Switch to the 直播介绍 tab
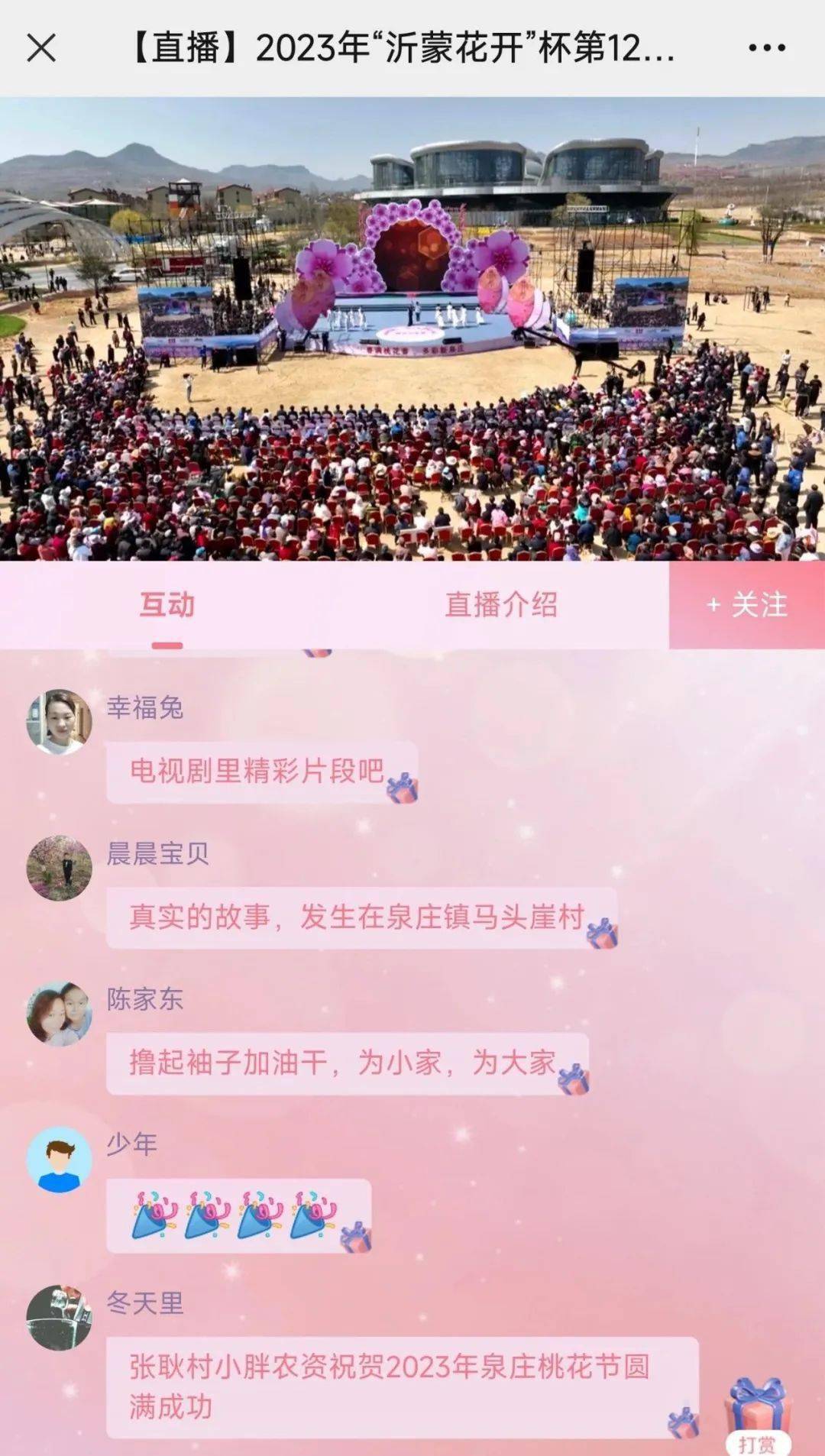The image size is (825, 1456). (x=501, y=605)
